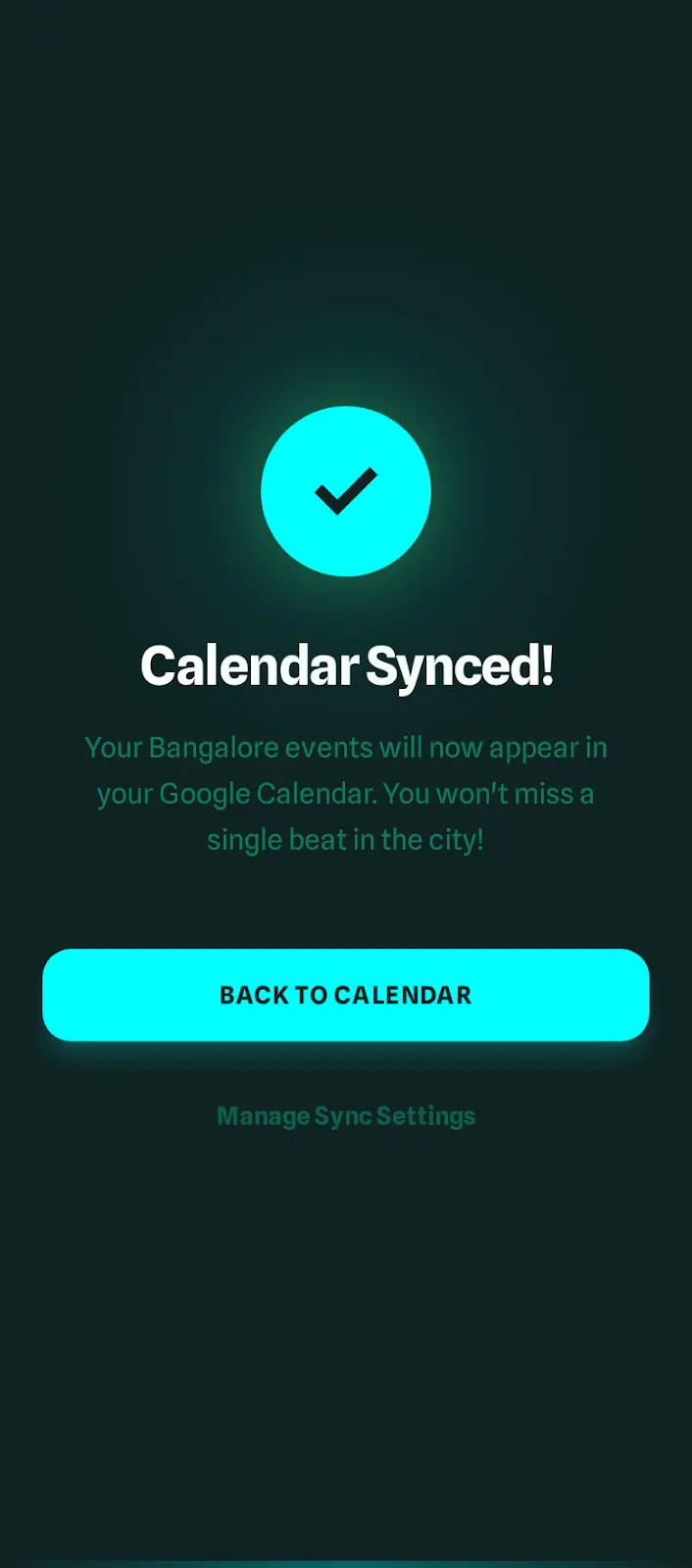Tap the Back to Calendar button
This screenshot has height=1568, width=692.
tap(346, 995)
